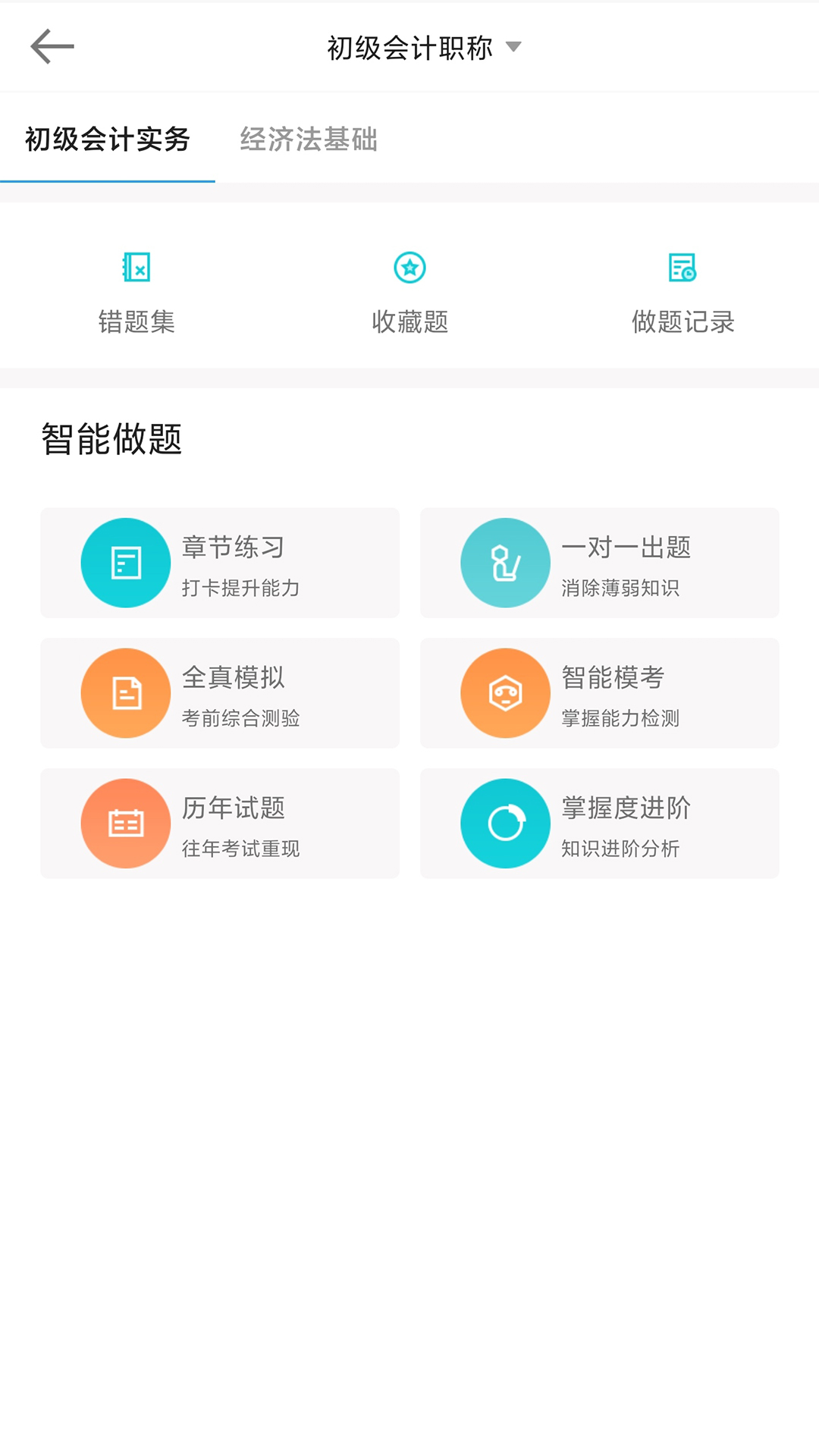The width and height of the screenshot is (819, 1456).
Task: Open 收藏题 favorited questions
Action: coord(409,293)
